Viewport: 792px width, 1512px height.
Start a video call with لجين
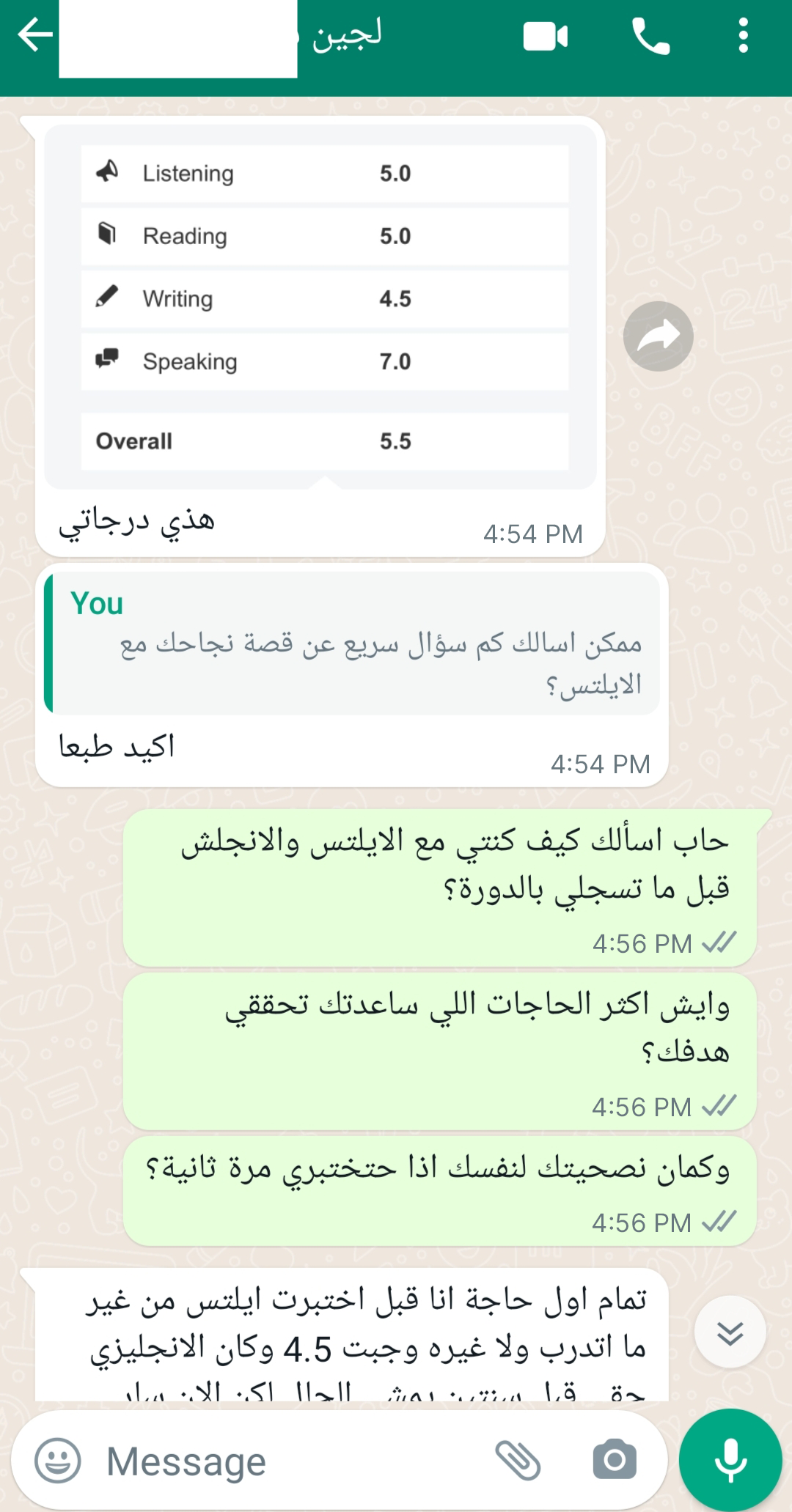point(545,37)
